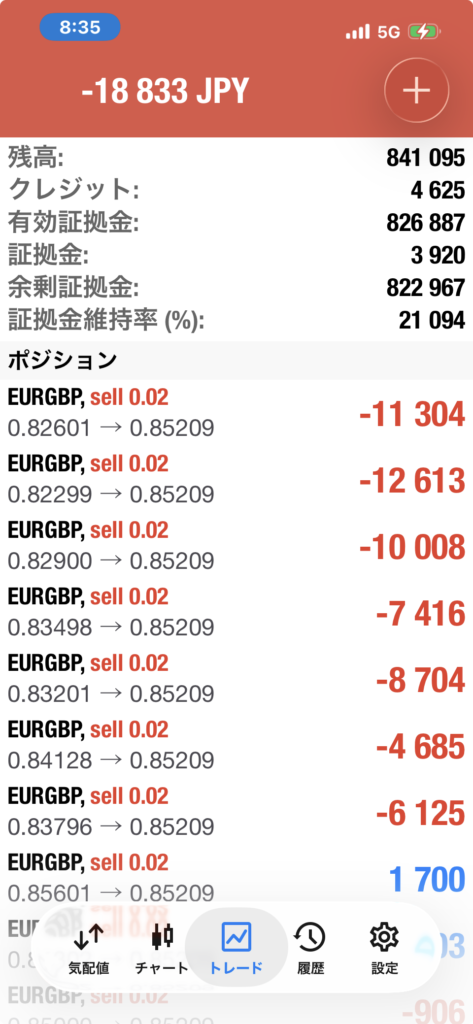Select EURGBP position opened at 0.82900
The image size is (473, 1024).
236,546
